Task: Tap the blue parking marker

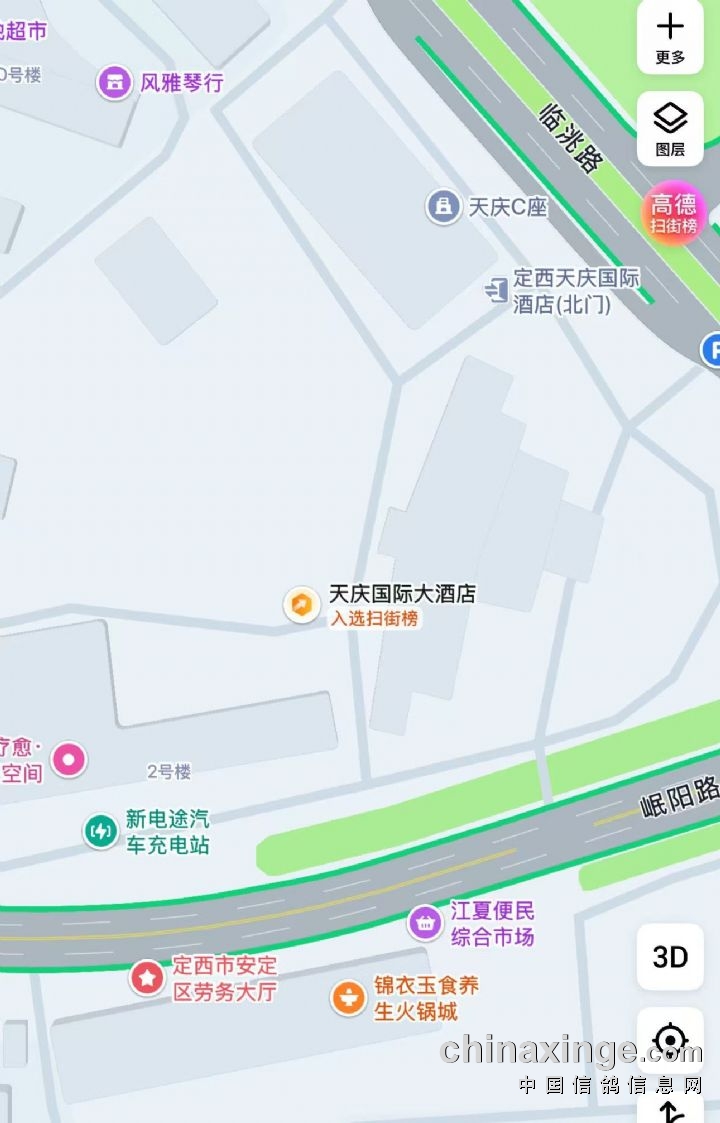Action: (x=712, y=350)
